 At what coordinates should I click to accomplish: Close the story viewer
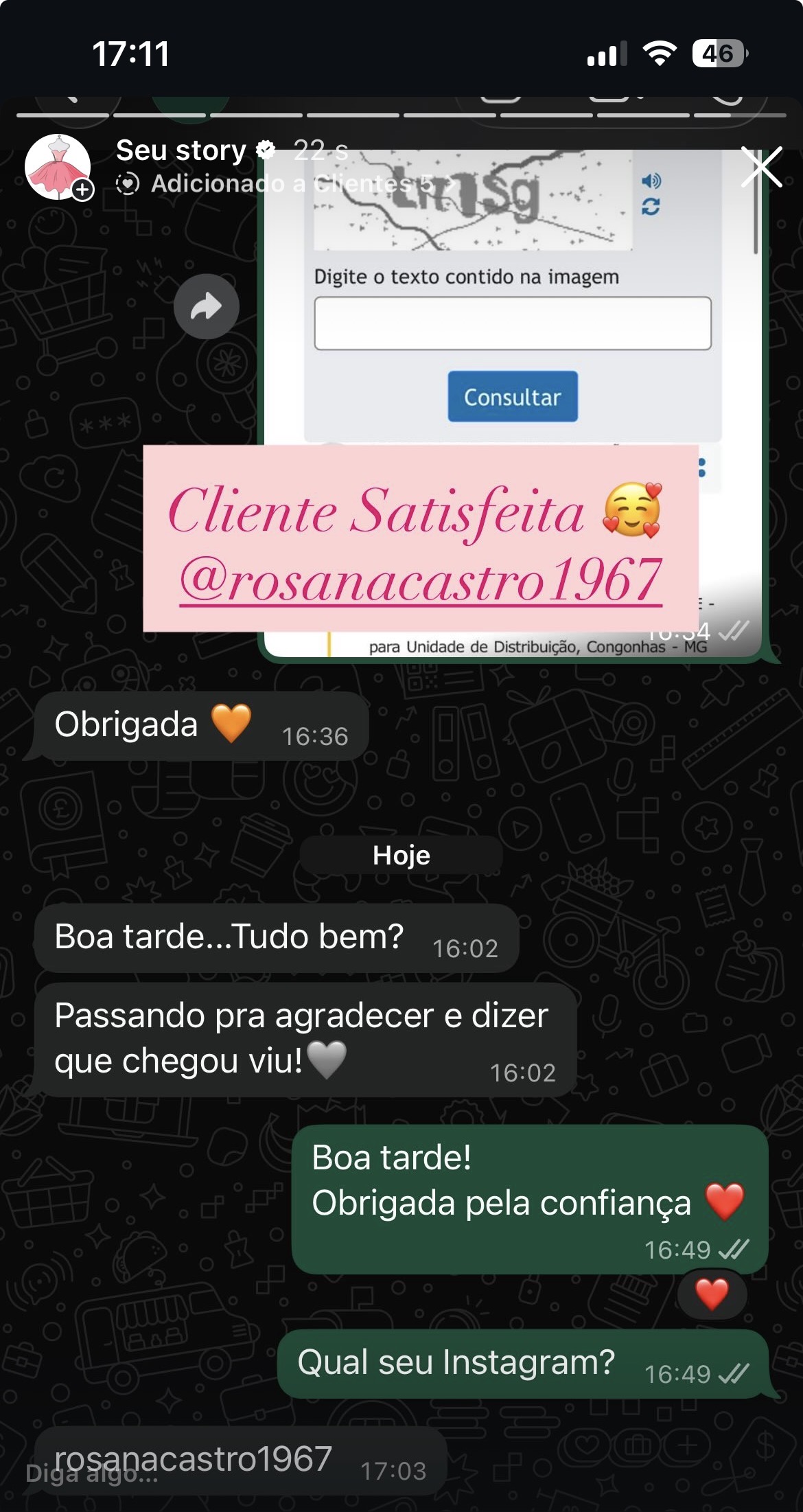[x=762, y=167]
